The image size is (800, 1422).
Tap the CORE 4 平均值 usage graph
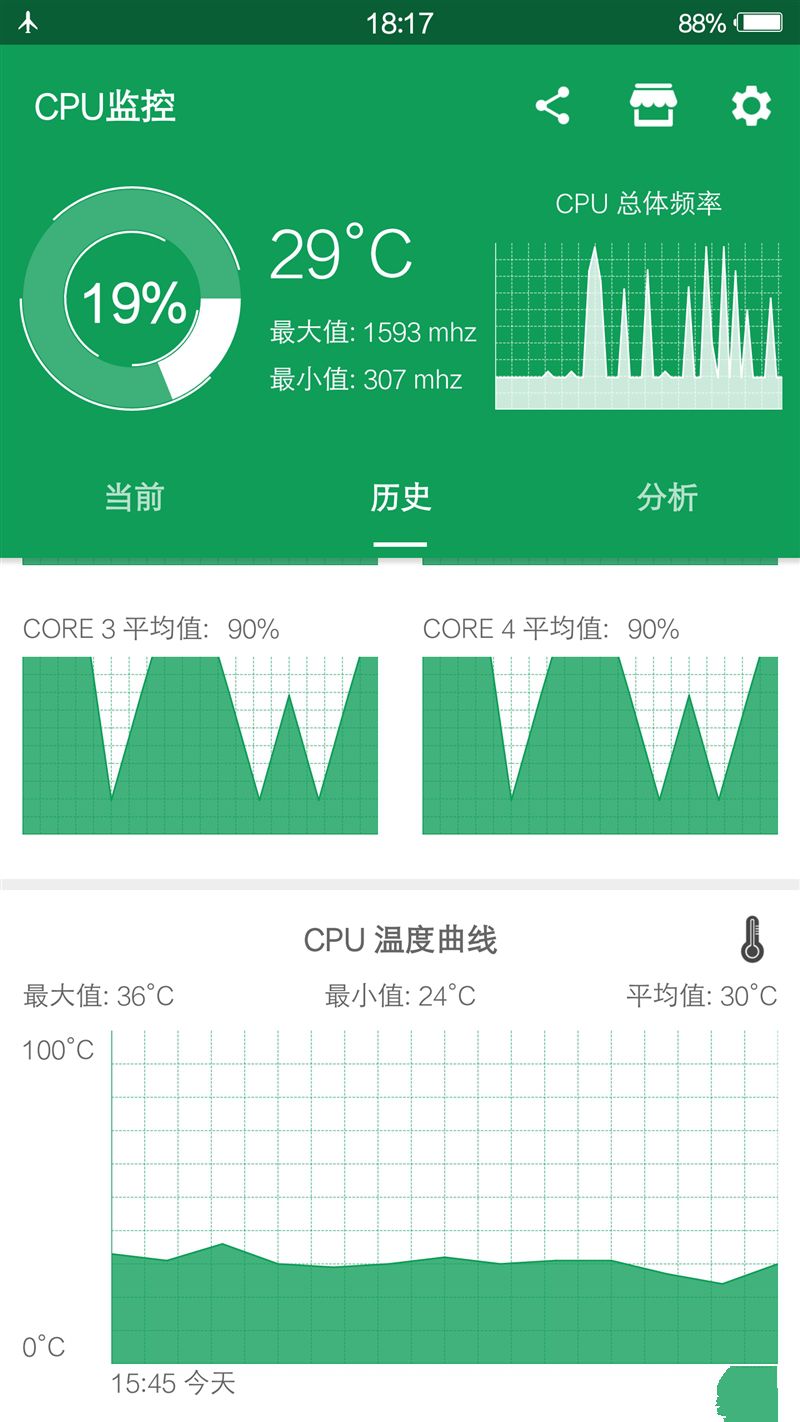click(x=600, y=745)
